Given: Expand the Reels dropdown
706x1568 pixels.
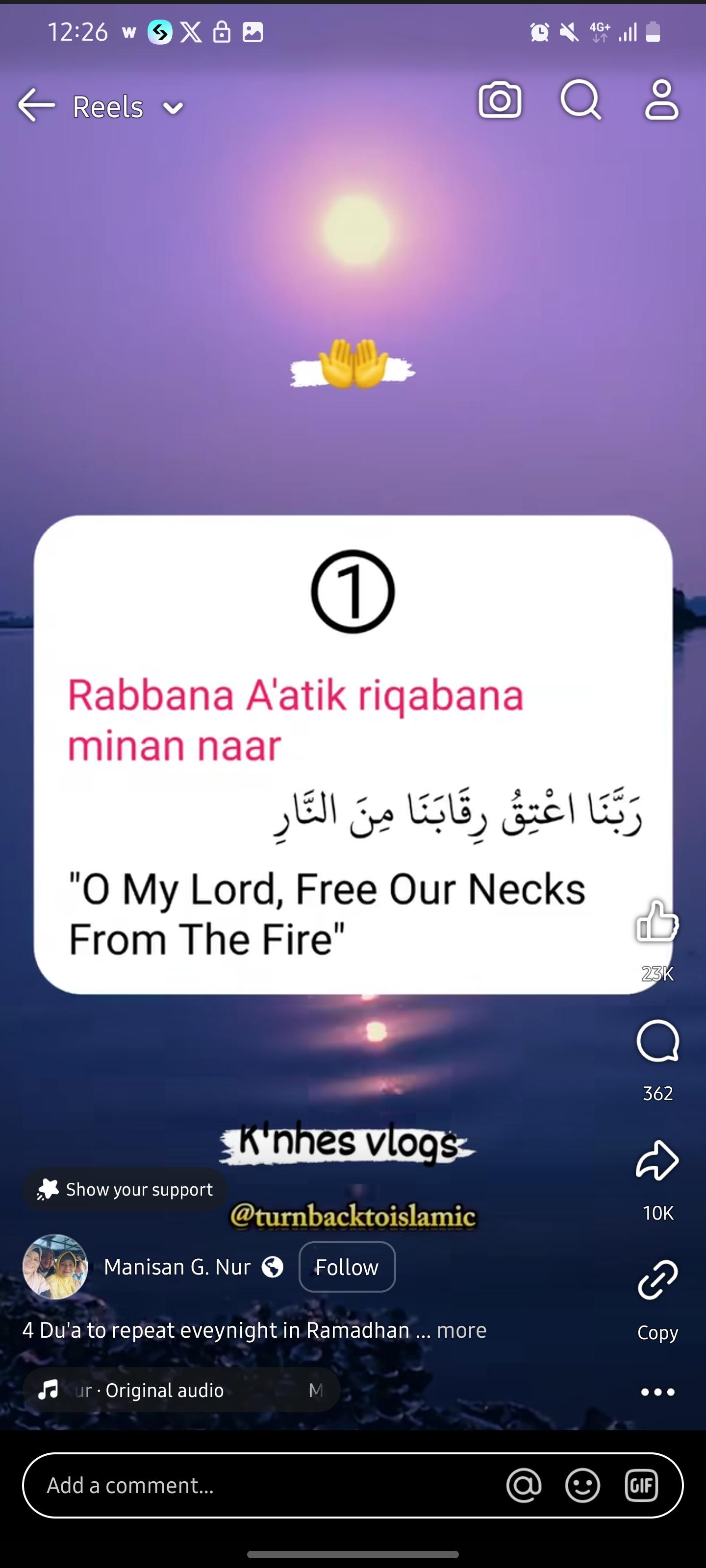Looking at the screenshot, I should pos(173,108).
